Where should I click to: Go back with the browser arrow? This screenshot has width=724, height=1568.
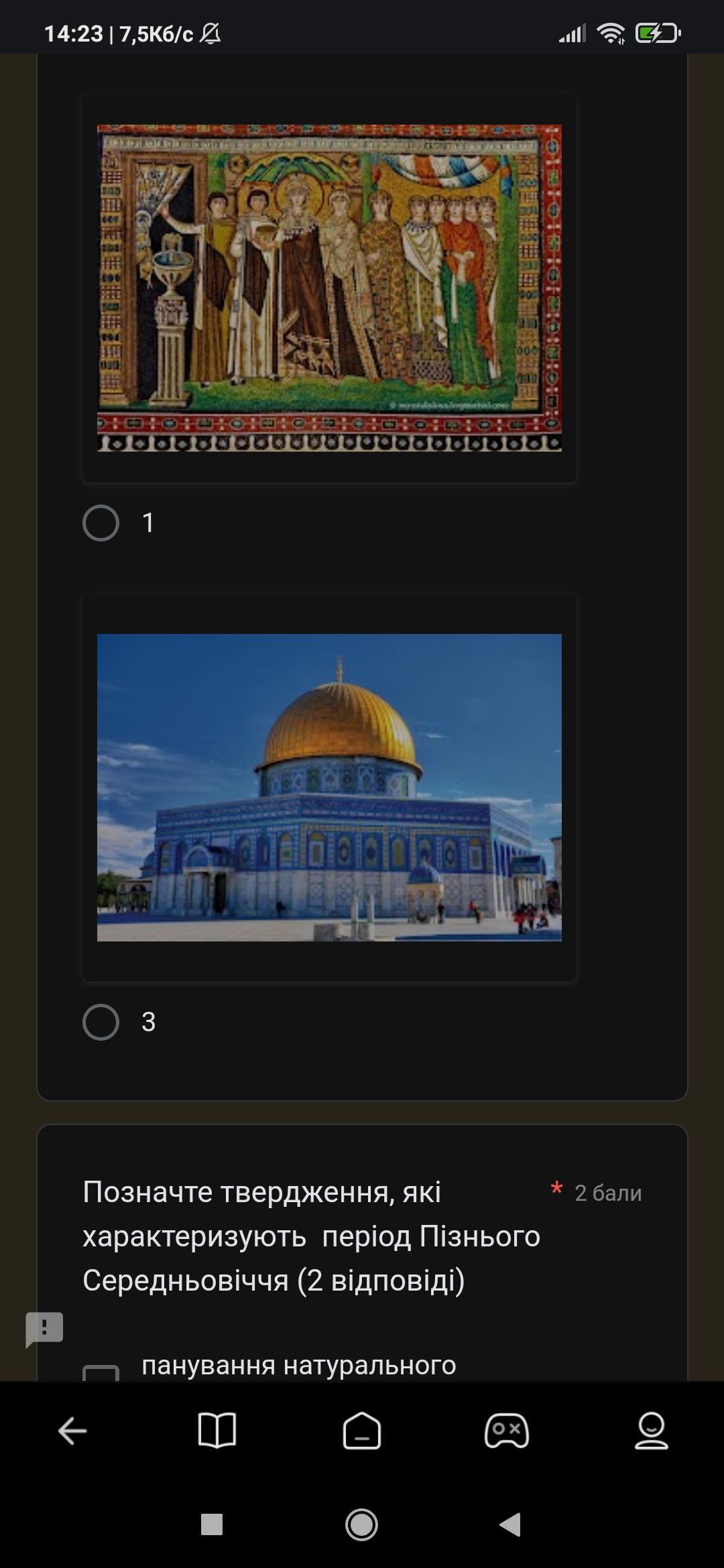click(x=72, y=1431)
